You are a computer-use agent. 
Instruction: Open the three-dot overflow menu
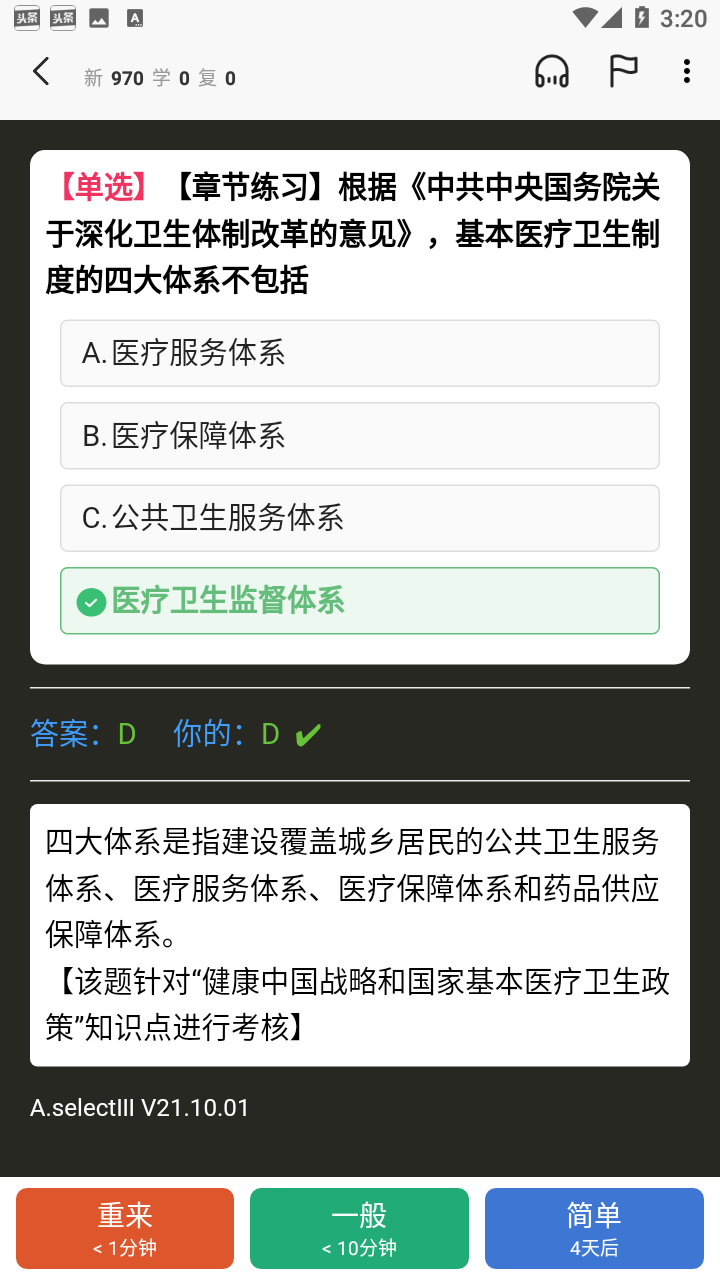686,71
